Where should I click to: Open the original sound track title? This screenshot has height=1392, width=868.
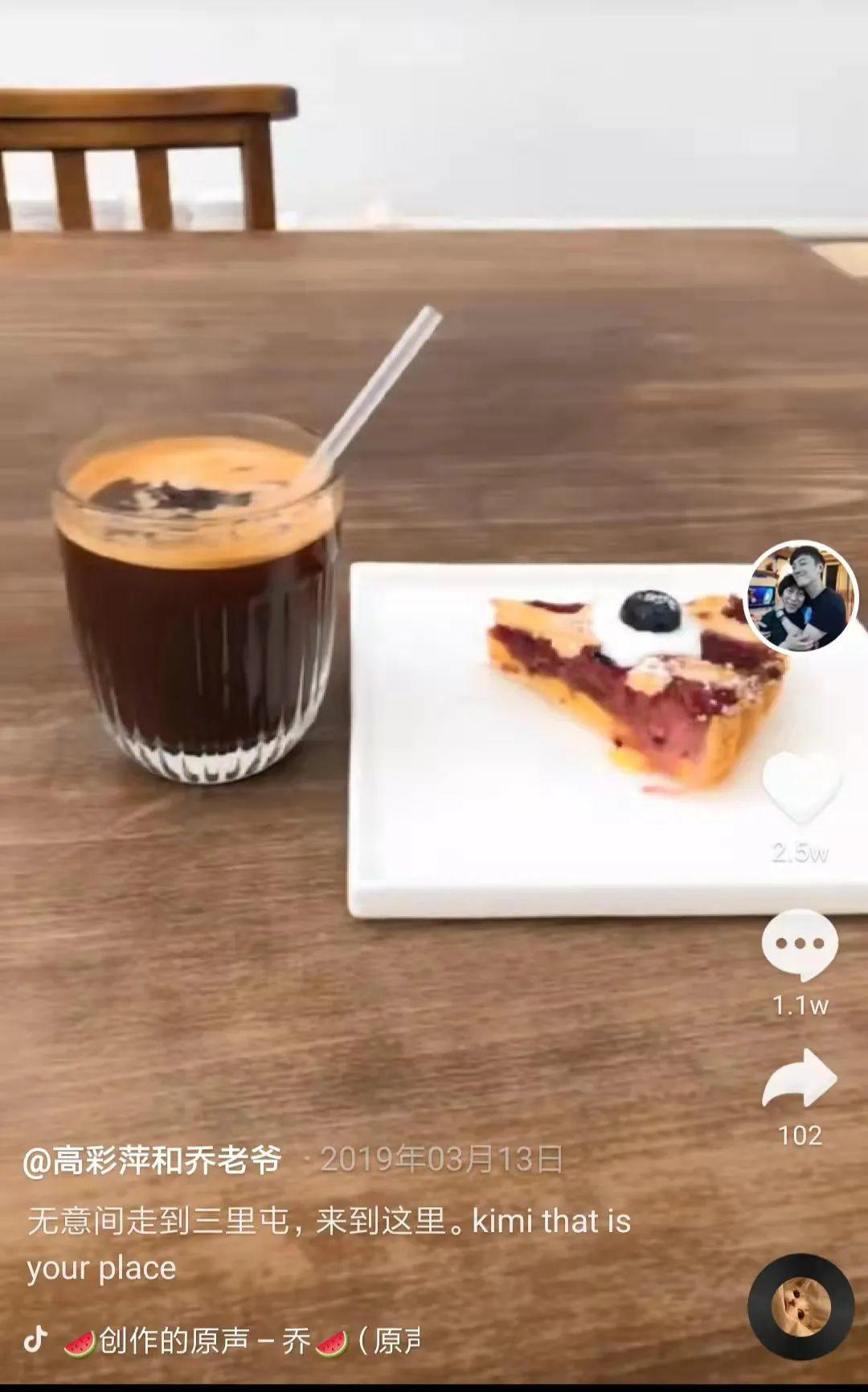click(x=241, y=1341)
